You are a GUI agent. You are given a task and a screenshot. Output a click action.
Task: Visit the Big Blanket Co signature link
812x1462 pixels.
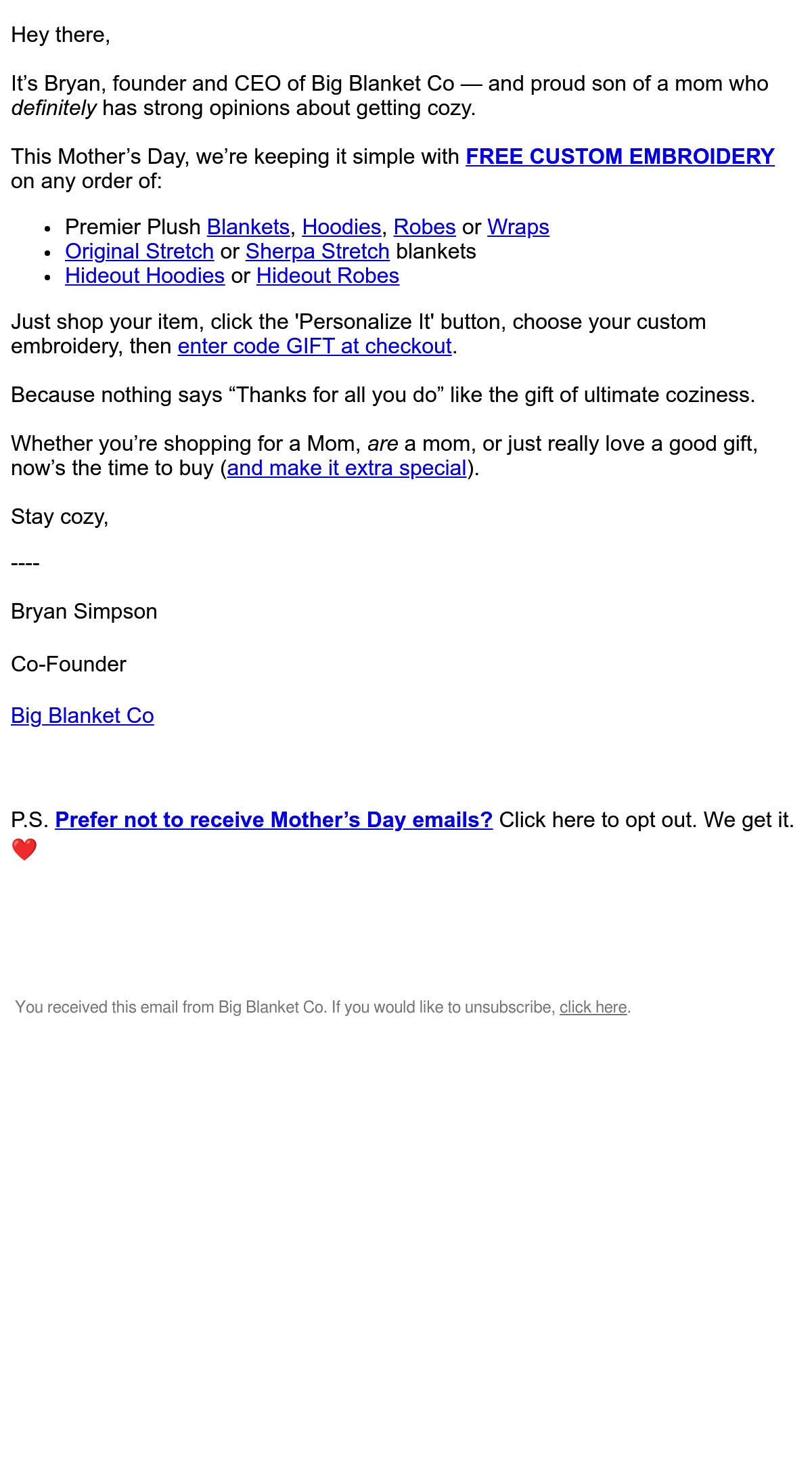(x=83, y=715)
